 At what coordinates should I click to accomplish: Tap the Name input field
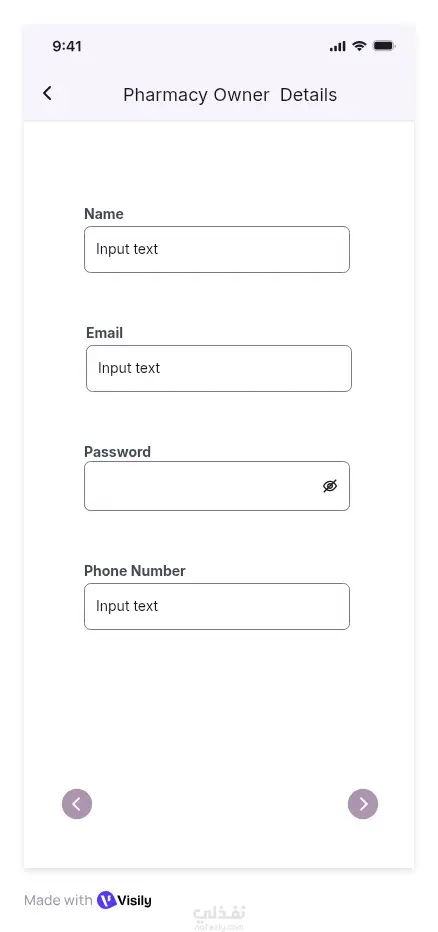click(x=217, y=250)
